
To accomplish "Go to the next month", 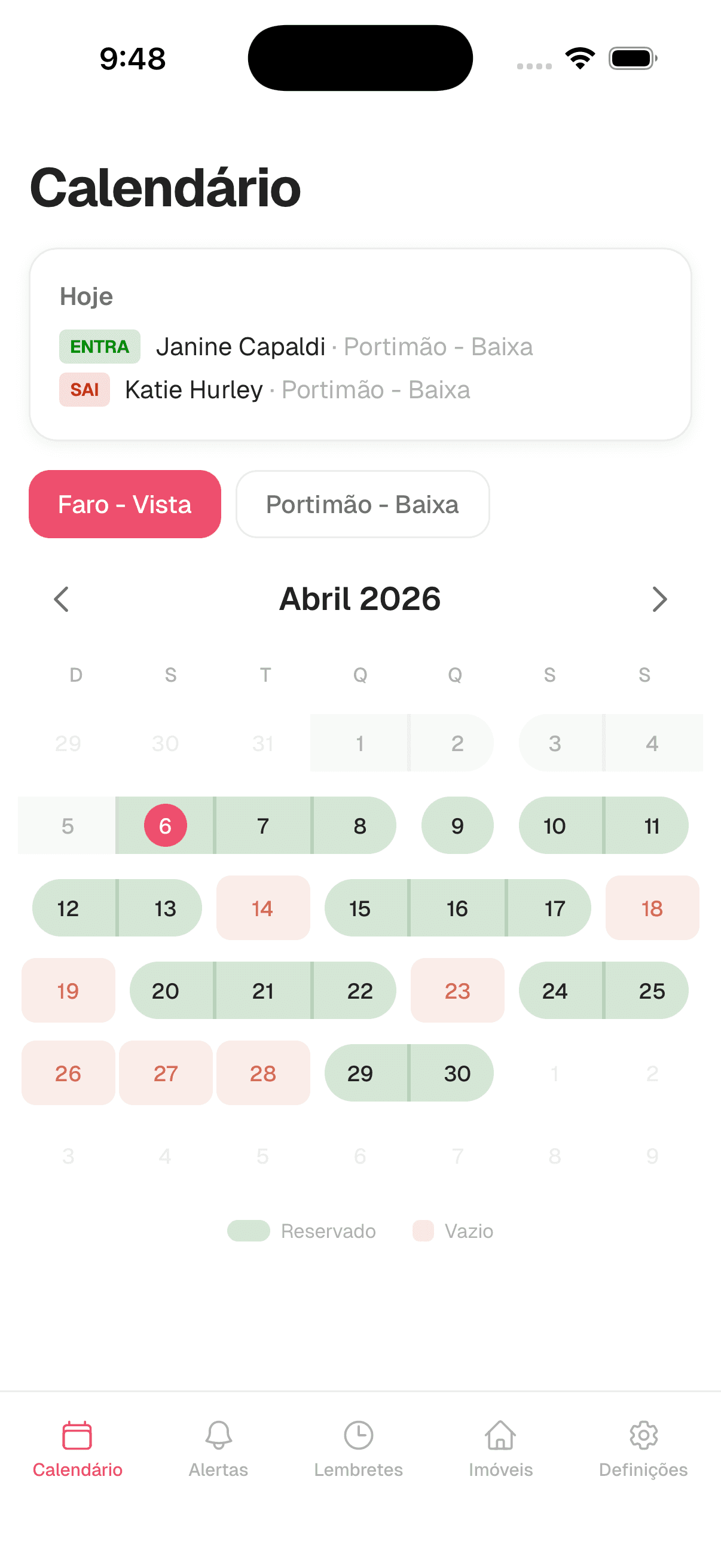I will click(x=659, y=599).
